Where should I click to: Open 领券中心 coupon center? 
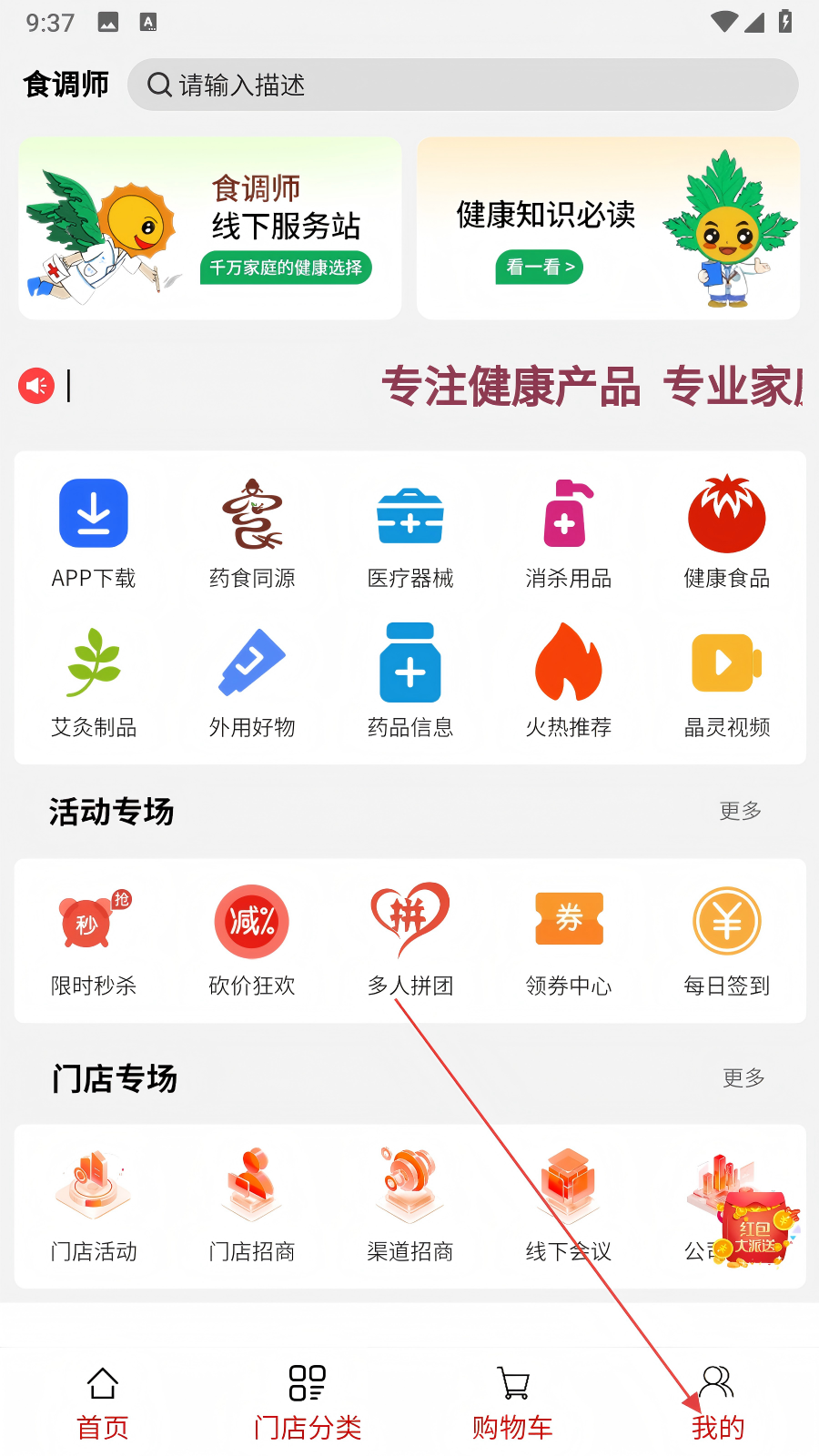point(569,942)
